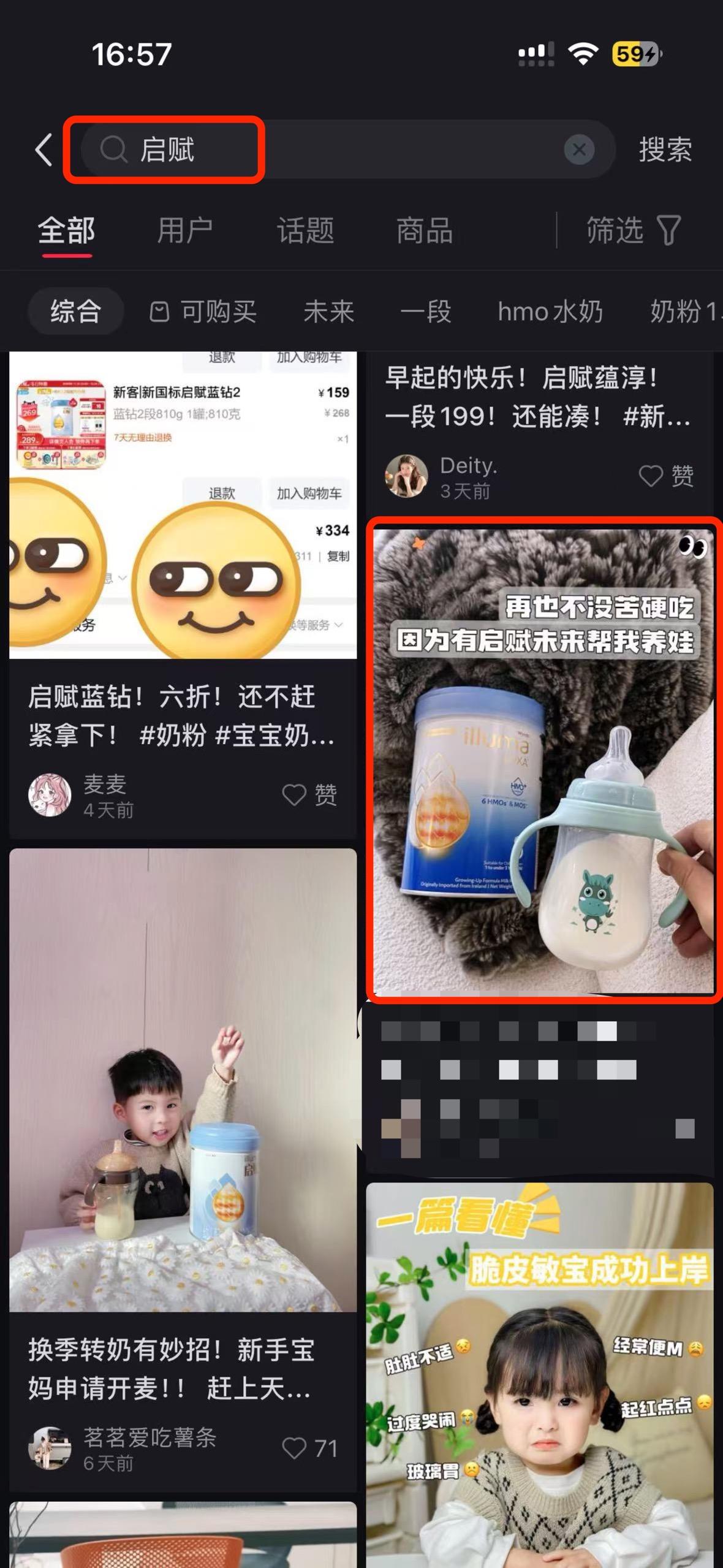The height and width of the screenshot is (1568, 723).
Task: Switch to the 用户 tab
Action: coord(185,231)
